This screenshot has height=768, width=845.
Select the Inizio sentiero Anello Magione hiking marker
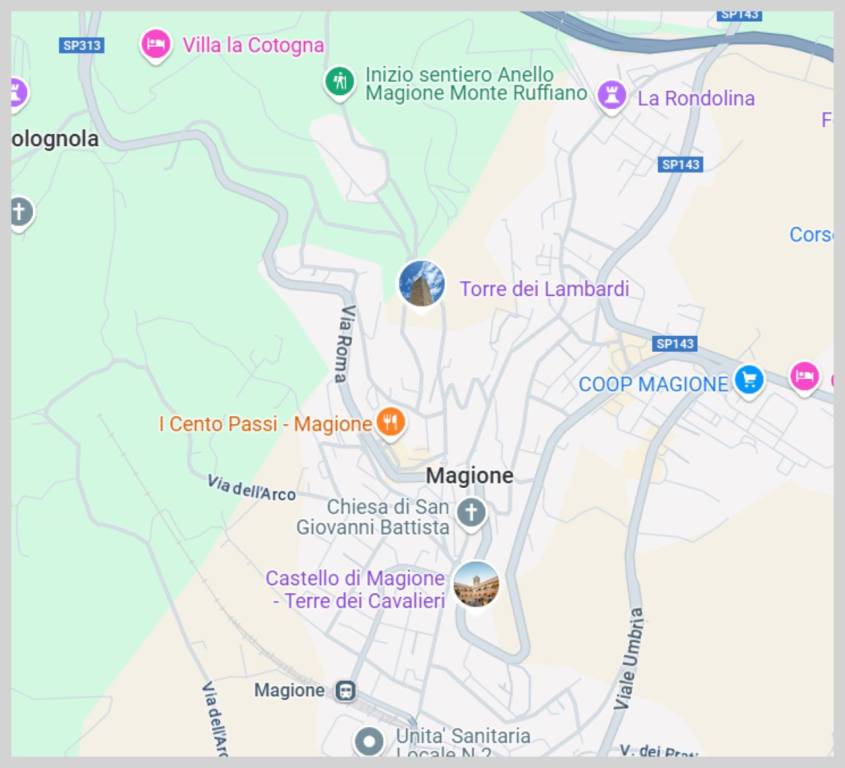tap(340, 82)
